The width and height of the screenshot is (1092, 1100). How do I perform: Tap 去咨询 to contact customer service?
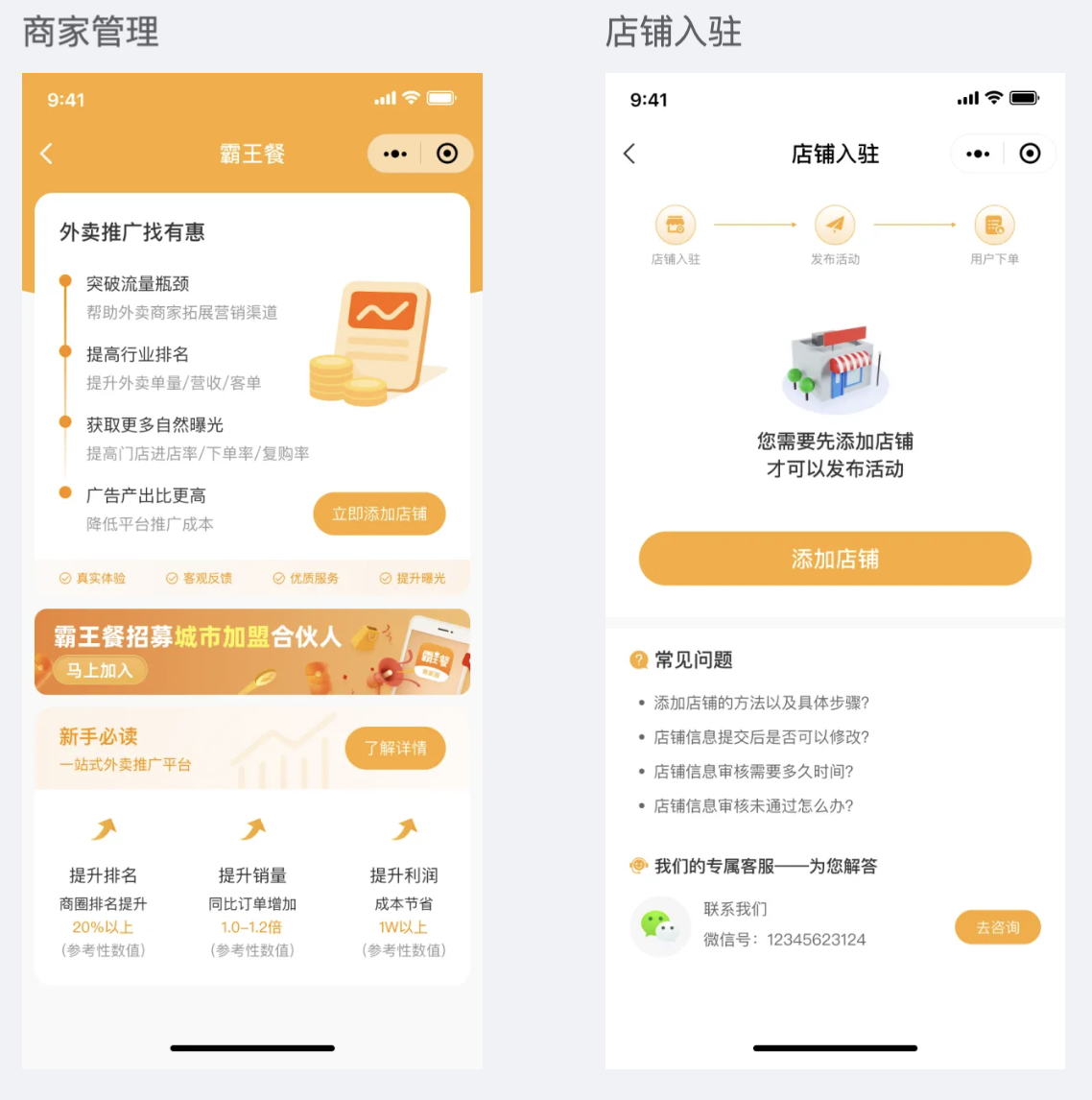(x=998, y=927)
